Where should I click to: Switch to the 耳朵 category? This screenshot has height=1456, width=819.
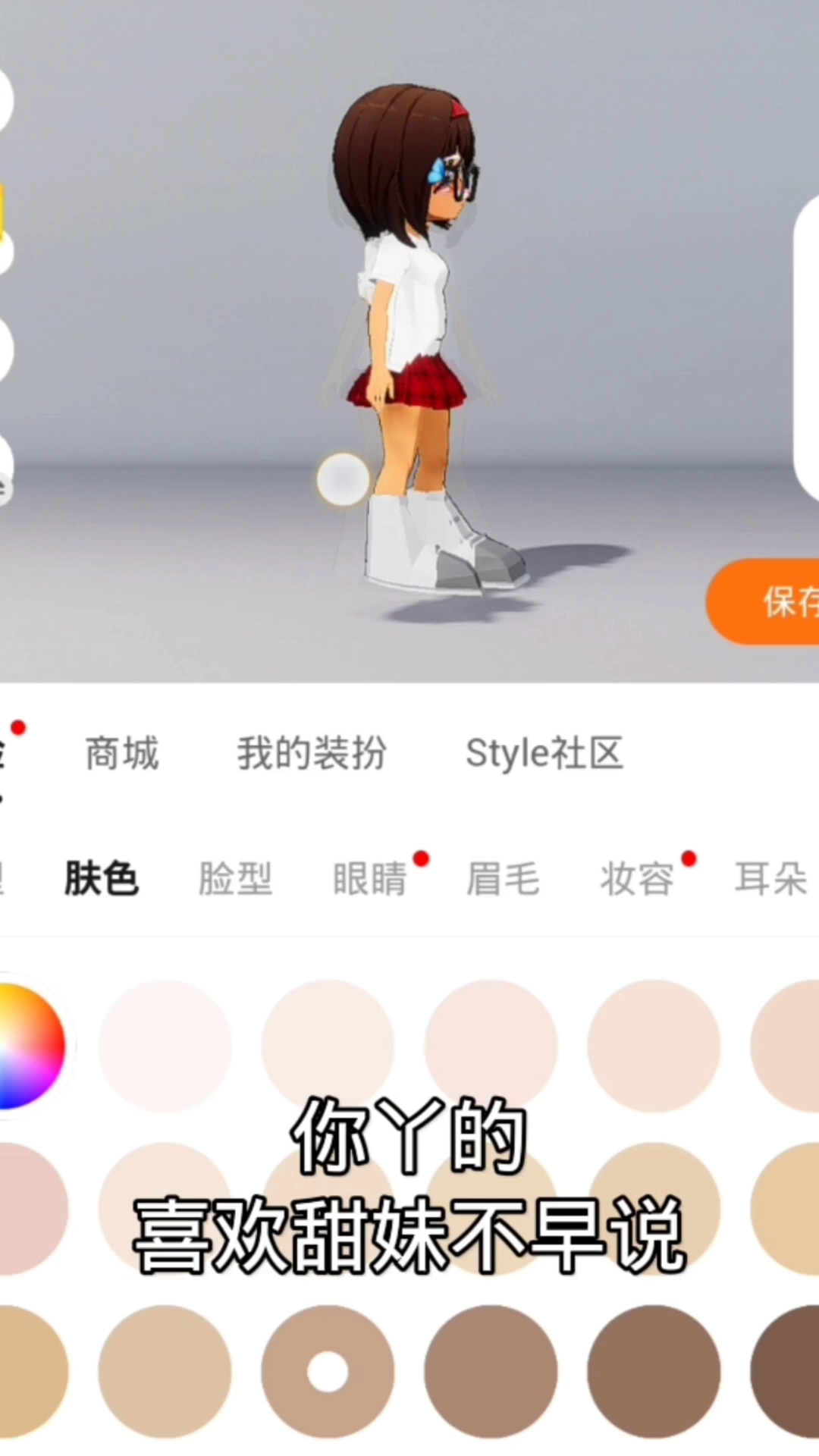coord(770,879)
